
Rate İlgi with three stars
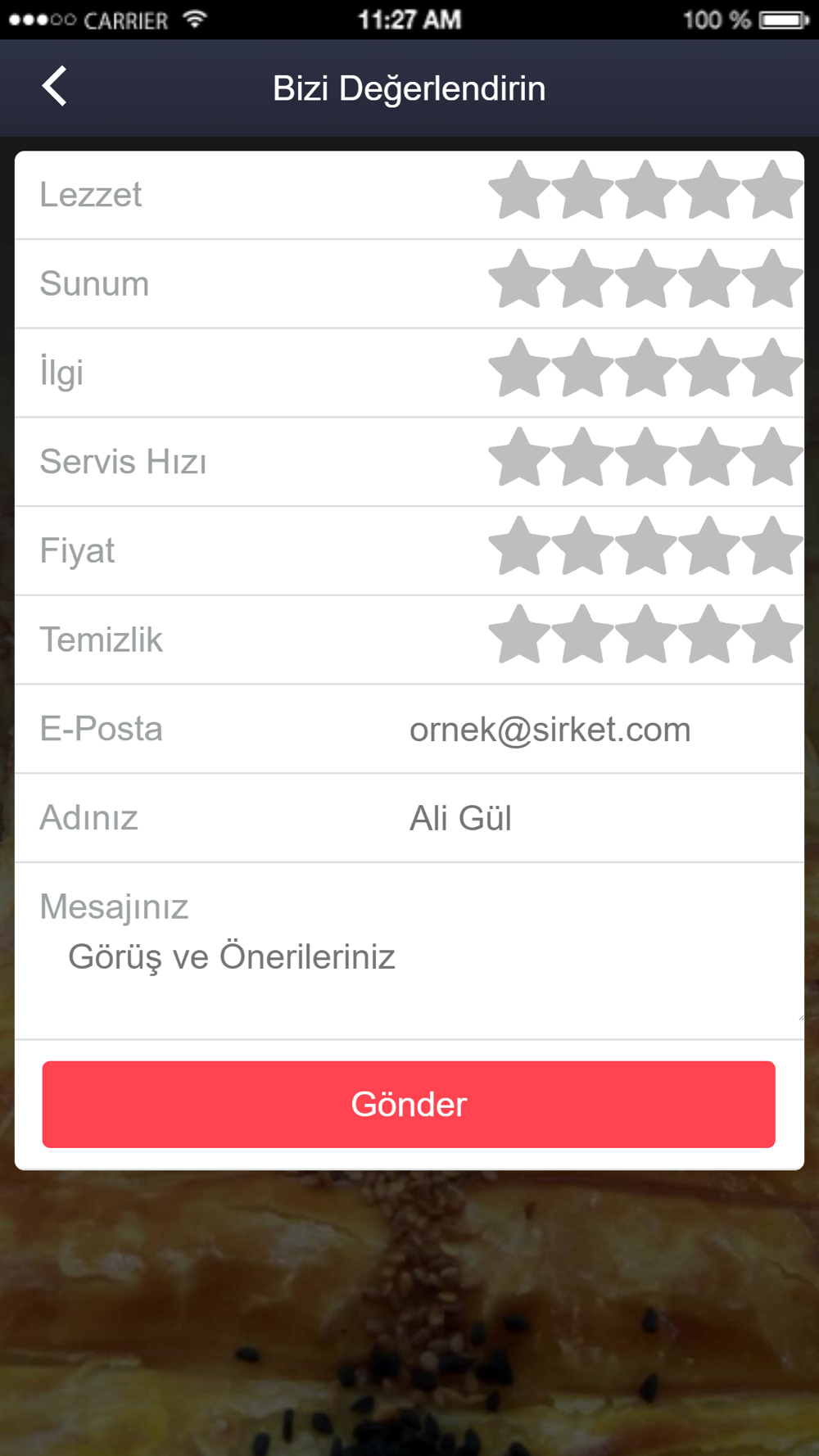646,370
